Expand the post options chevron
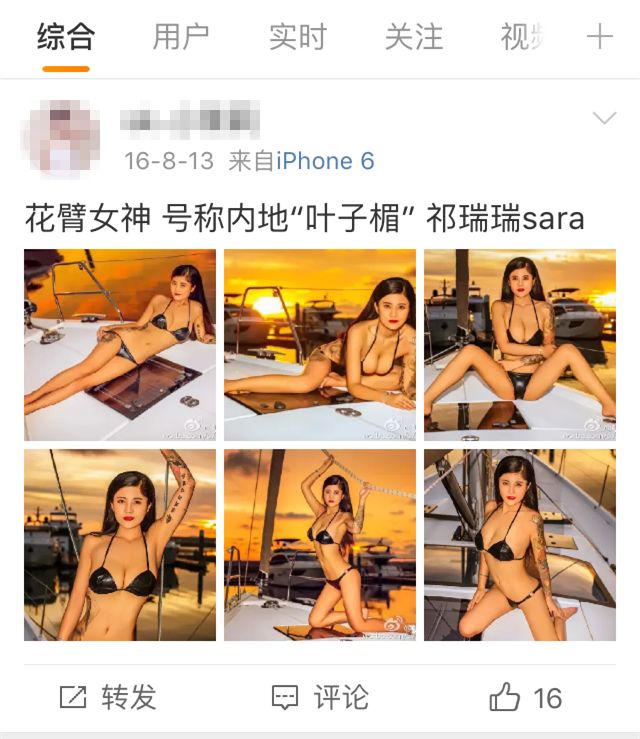 (x=604, y=120)
